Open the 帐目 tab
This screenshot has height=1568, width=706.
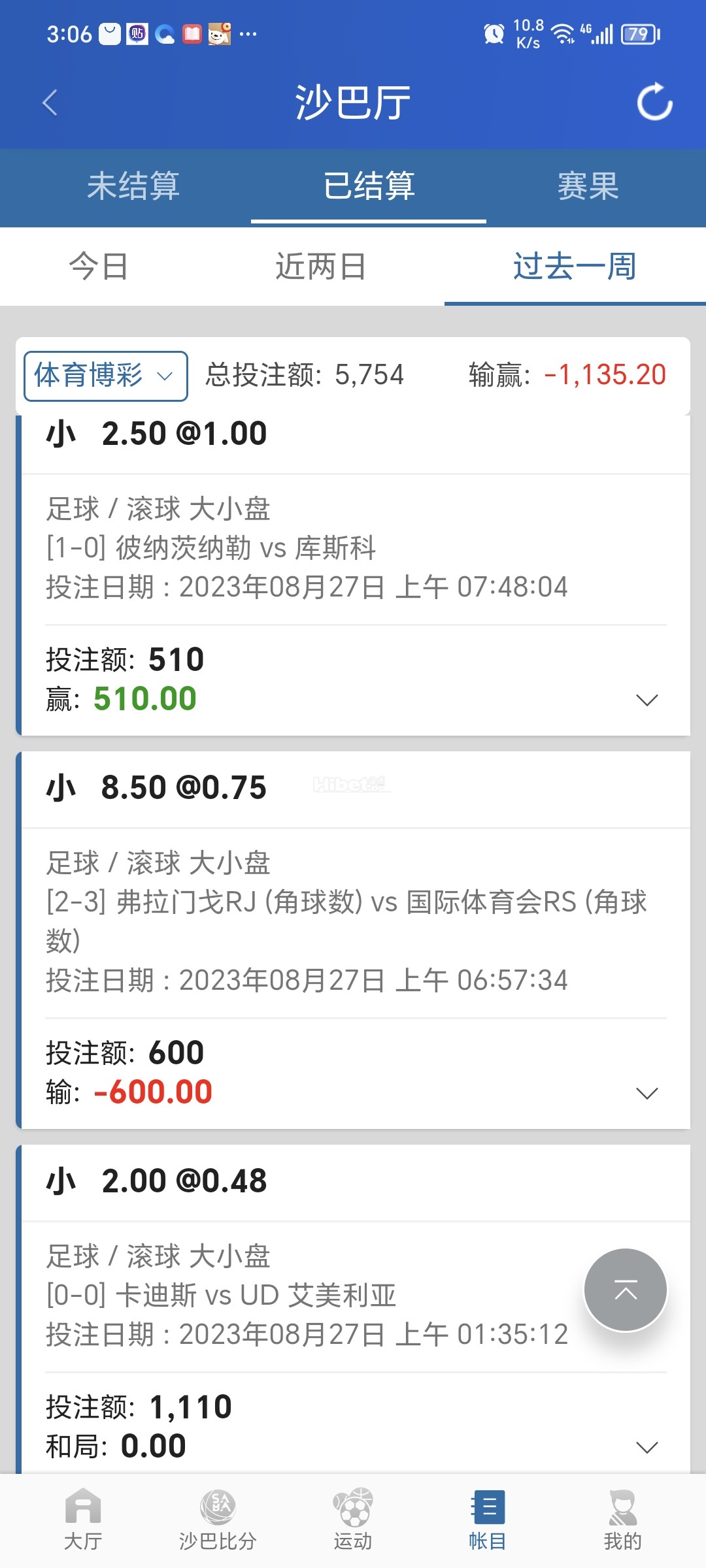488,1520
